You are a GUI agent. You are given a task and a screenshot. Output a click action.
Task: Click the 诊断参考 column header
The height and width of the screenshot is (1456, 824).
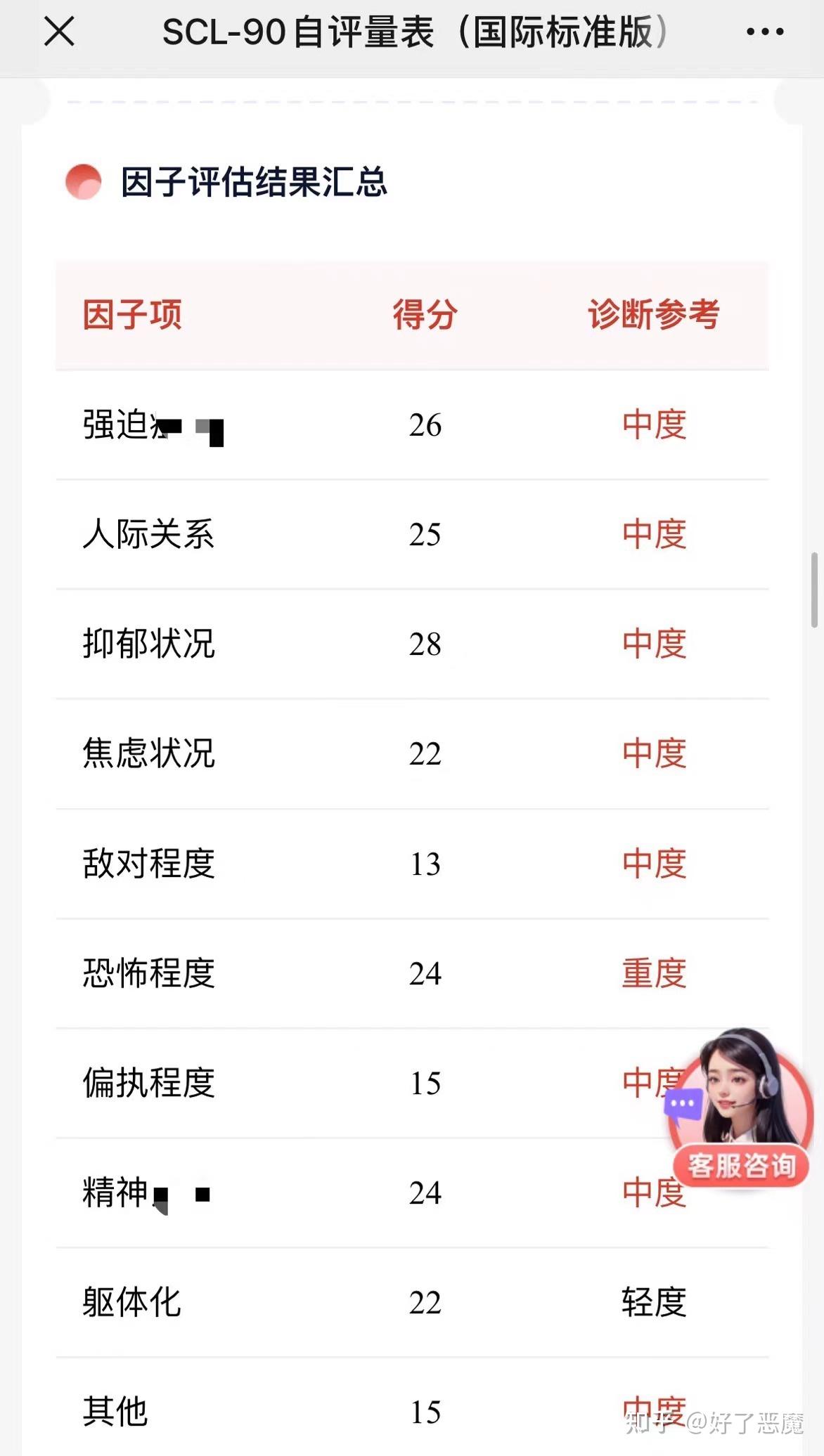(x=655, y=316)
